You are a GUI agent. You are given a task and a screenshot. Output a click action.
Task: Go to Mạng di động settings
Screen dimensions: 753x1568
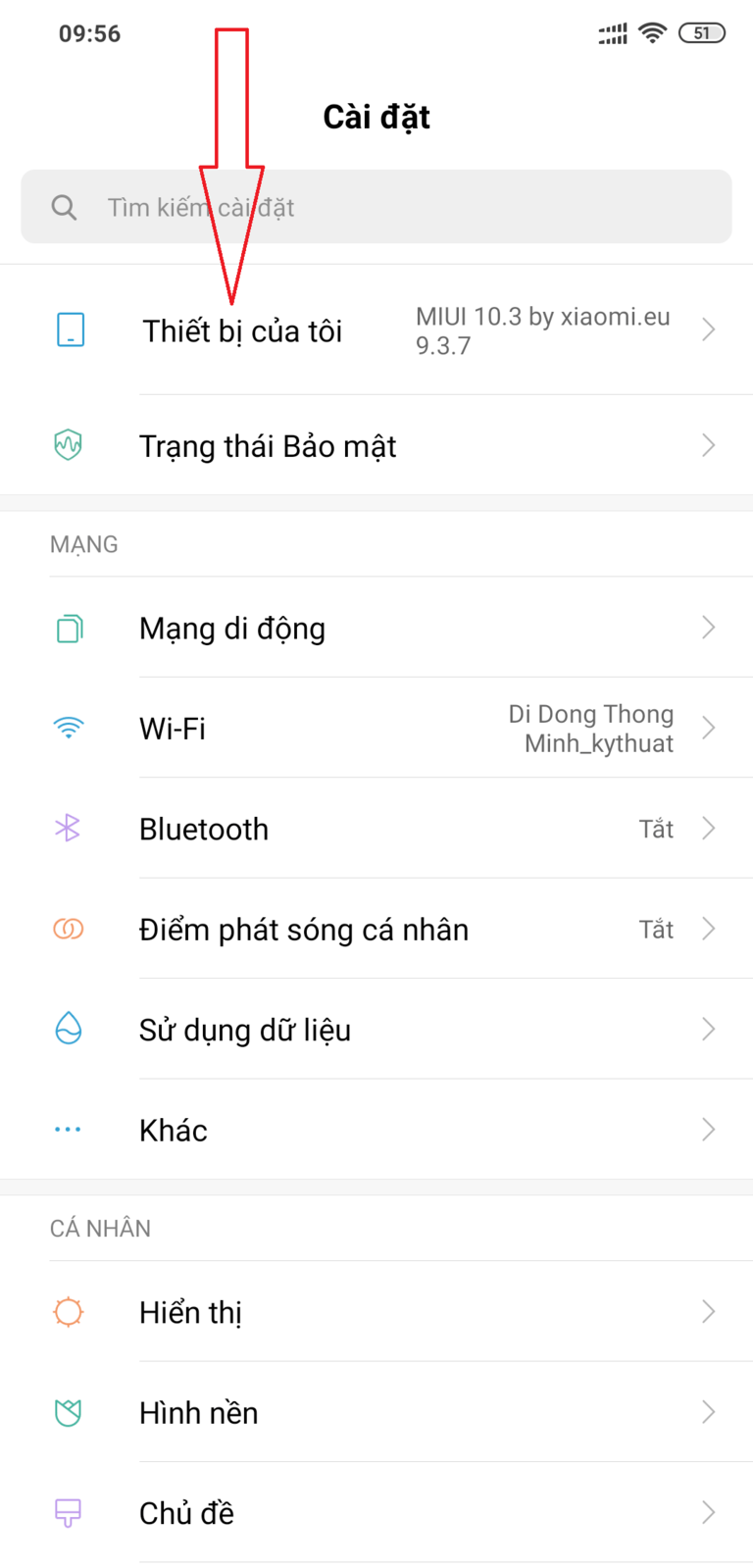(x=376, y=628)
